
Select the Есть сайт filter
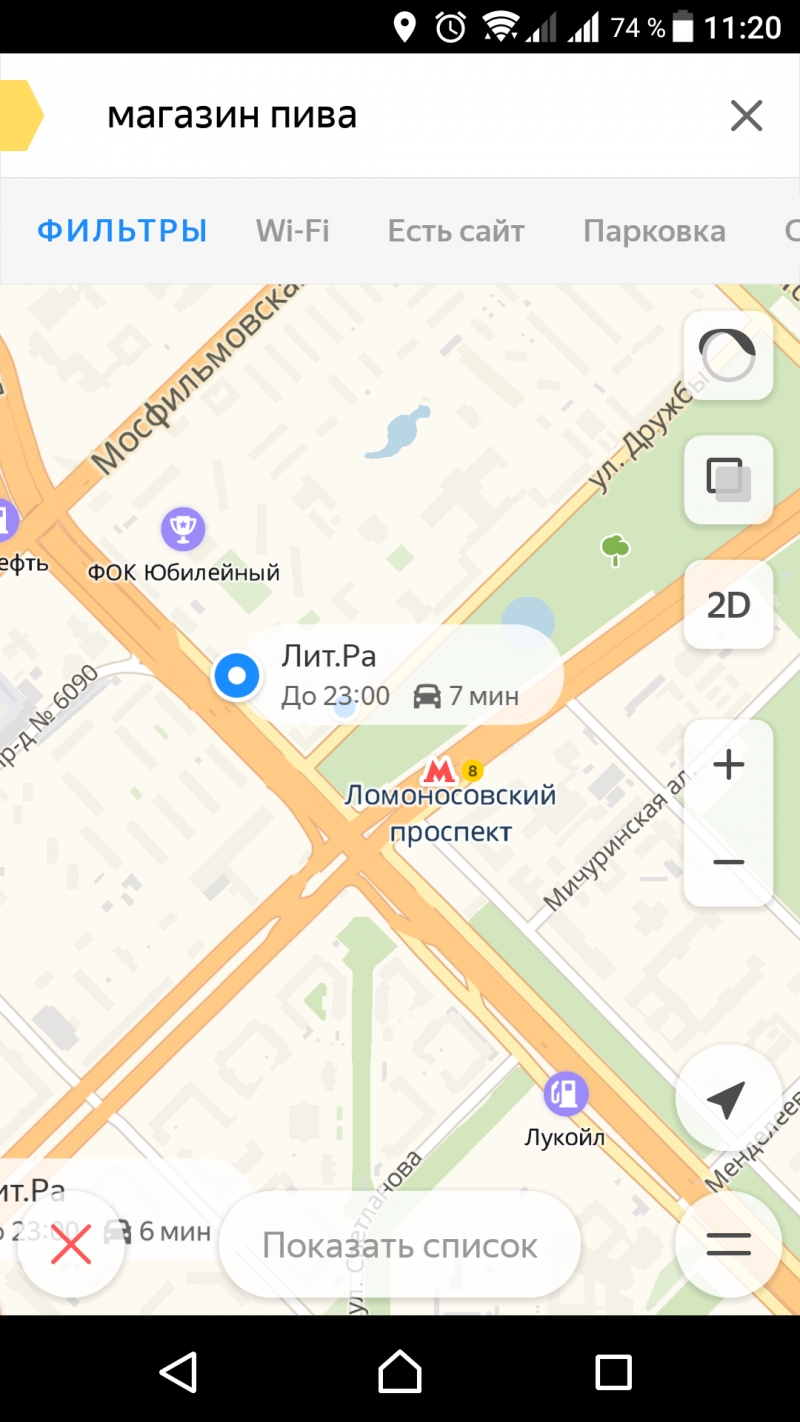click(x=456, y=231)
